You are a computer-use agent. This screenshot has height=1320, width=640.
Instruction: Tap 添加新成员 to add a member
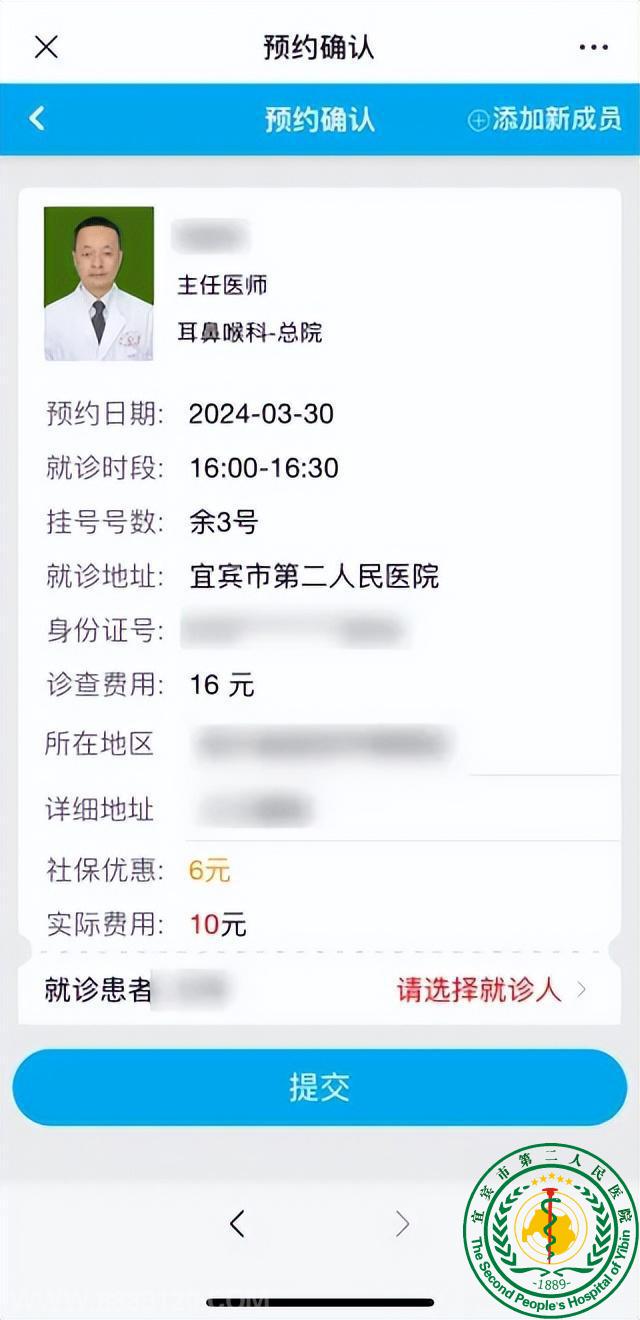pos(545,119)
